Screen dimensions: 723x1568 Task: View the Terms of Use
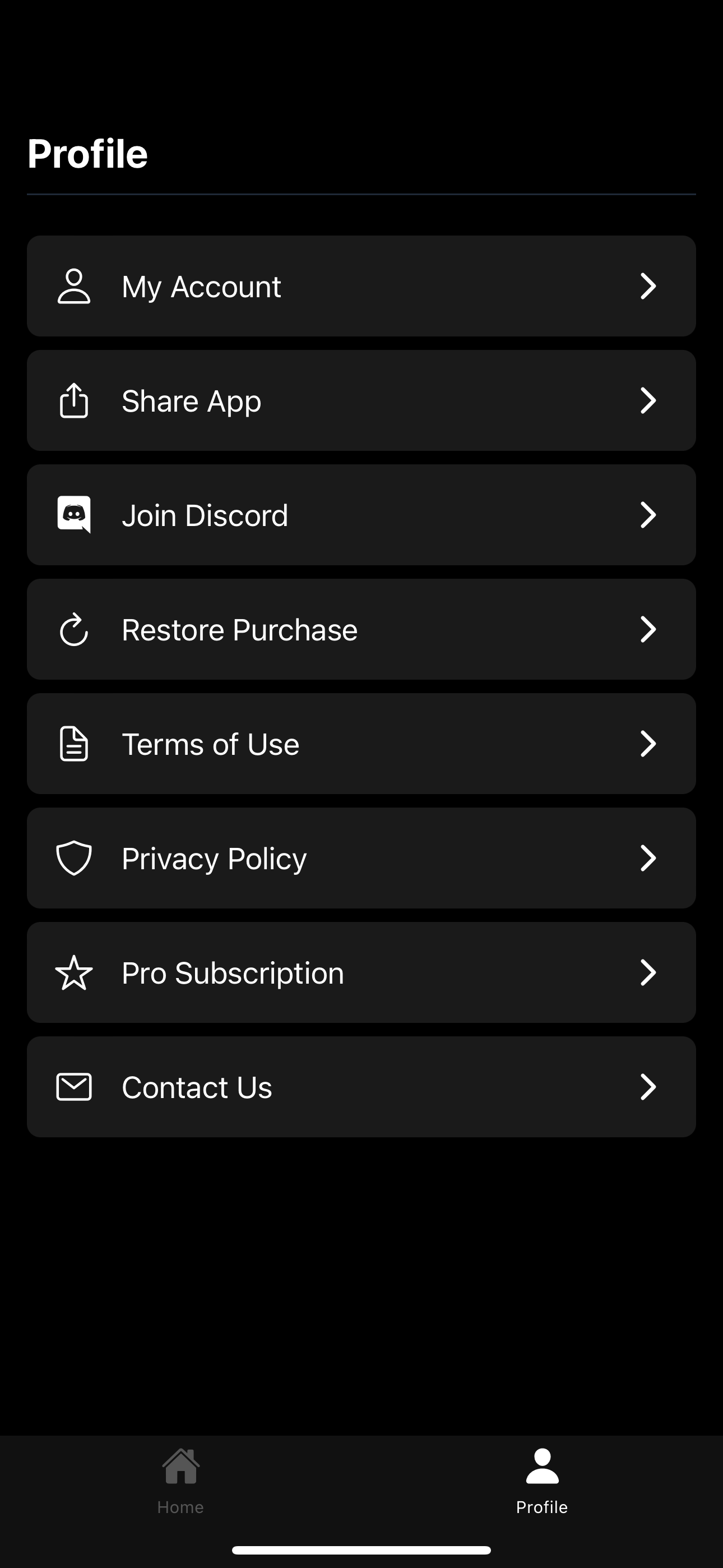tap(361, 744)
